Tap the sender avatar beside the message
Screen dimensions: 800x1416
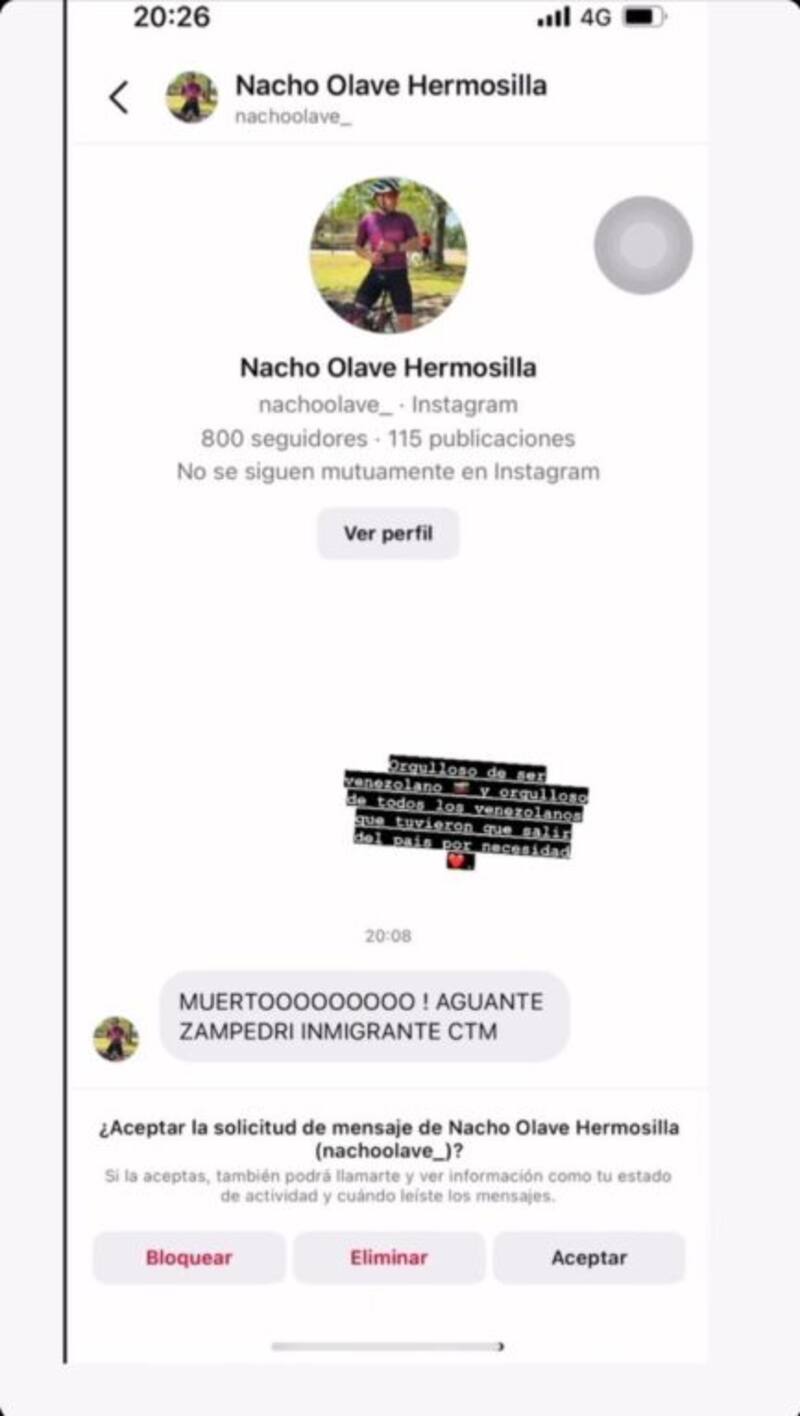click(116, 1039)
